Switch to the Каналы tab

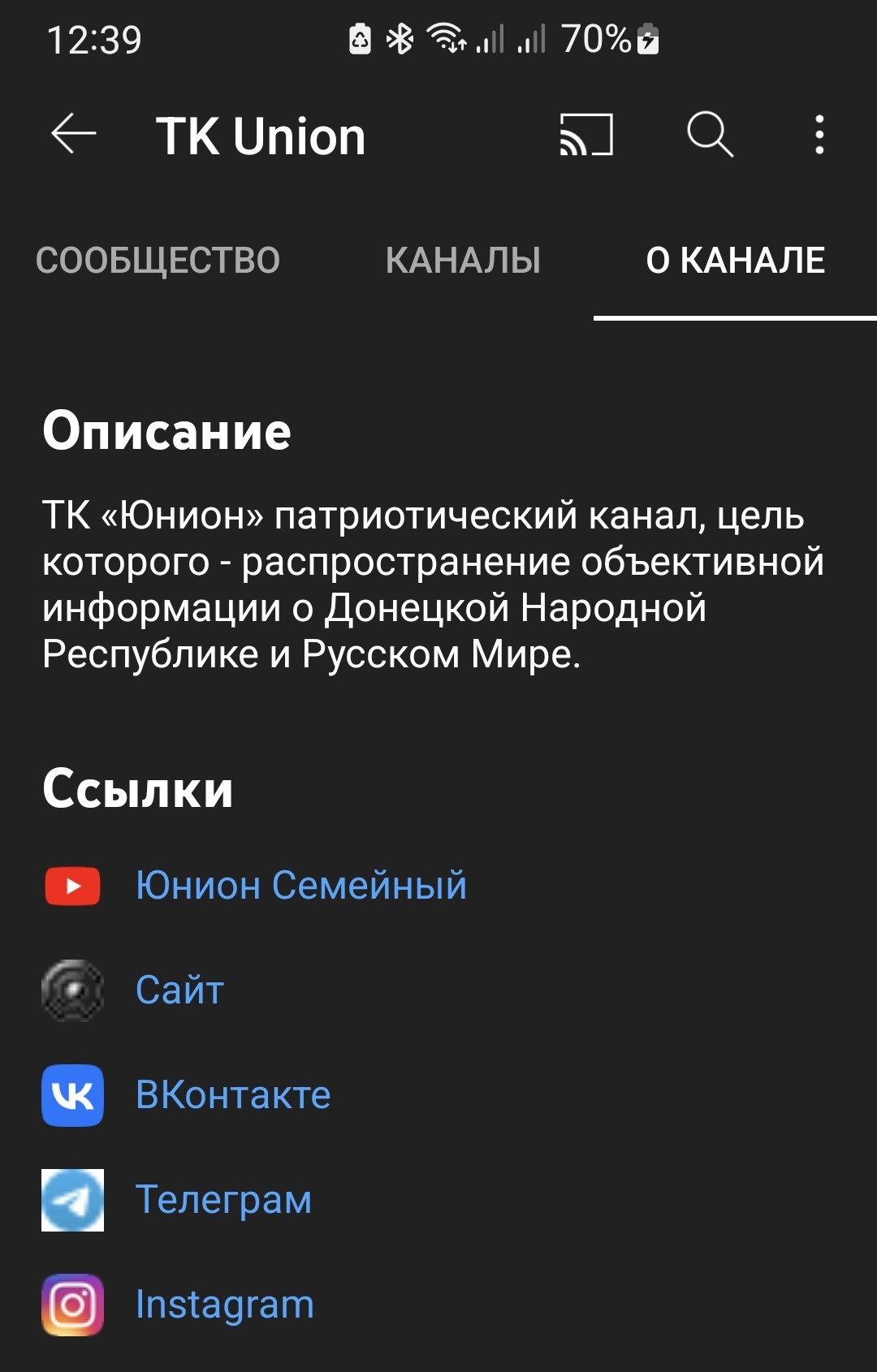tap(463, 261)
